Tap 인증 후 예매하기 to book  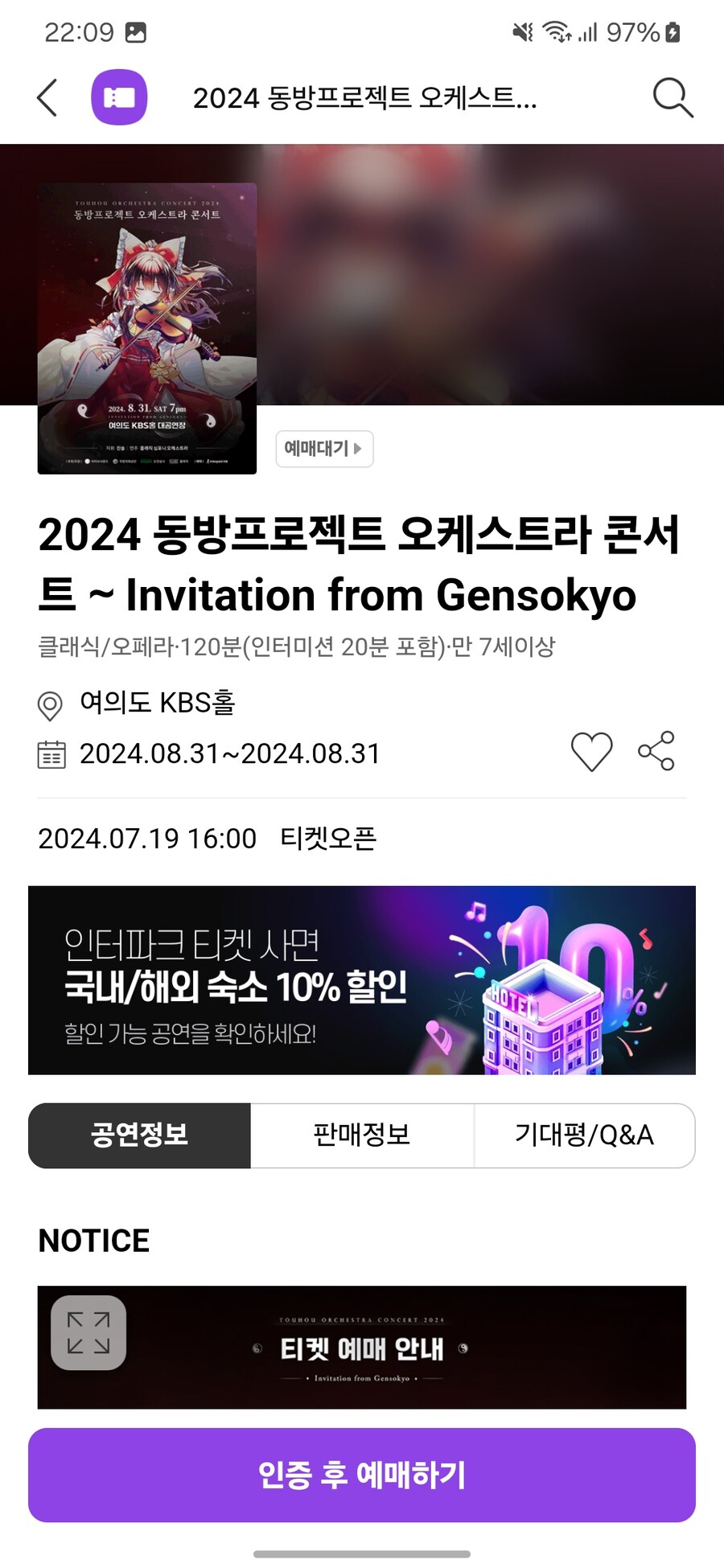(x=362, y=1475)
